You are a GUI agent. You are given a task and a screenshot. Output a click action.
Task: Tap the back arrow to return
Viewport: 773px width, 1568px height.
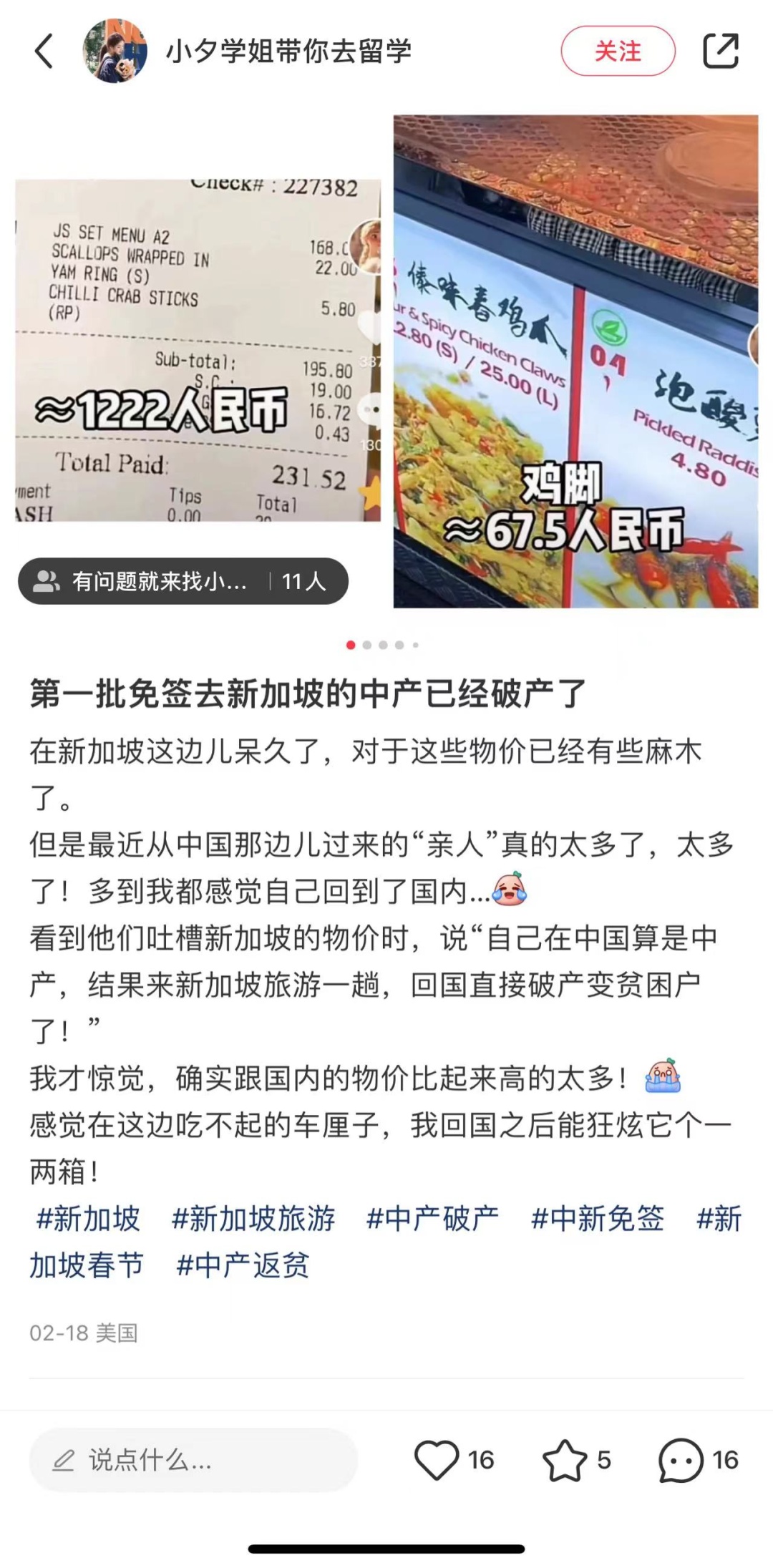click(x=44, y=52)
